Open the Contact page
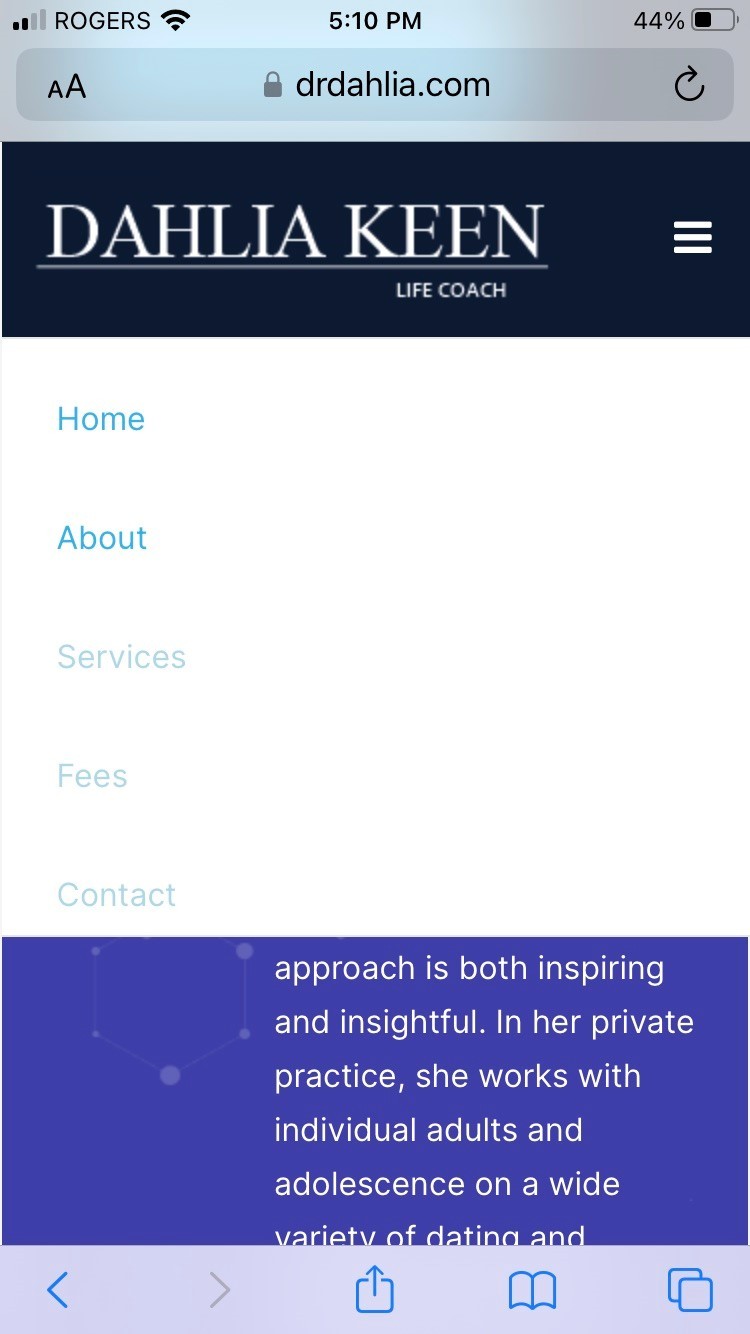The height and width of the screenshot is (1334, 750). coord(117,895)
